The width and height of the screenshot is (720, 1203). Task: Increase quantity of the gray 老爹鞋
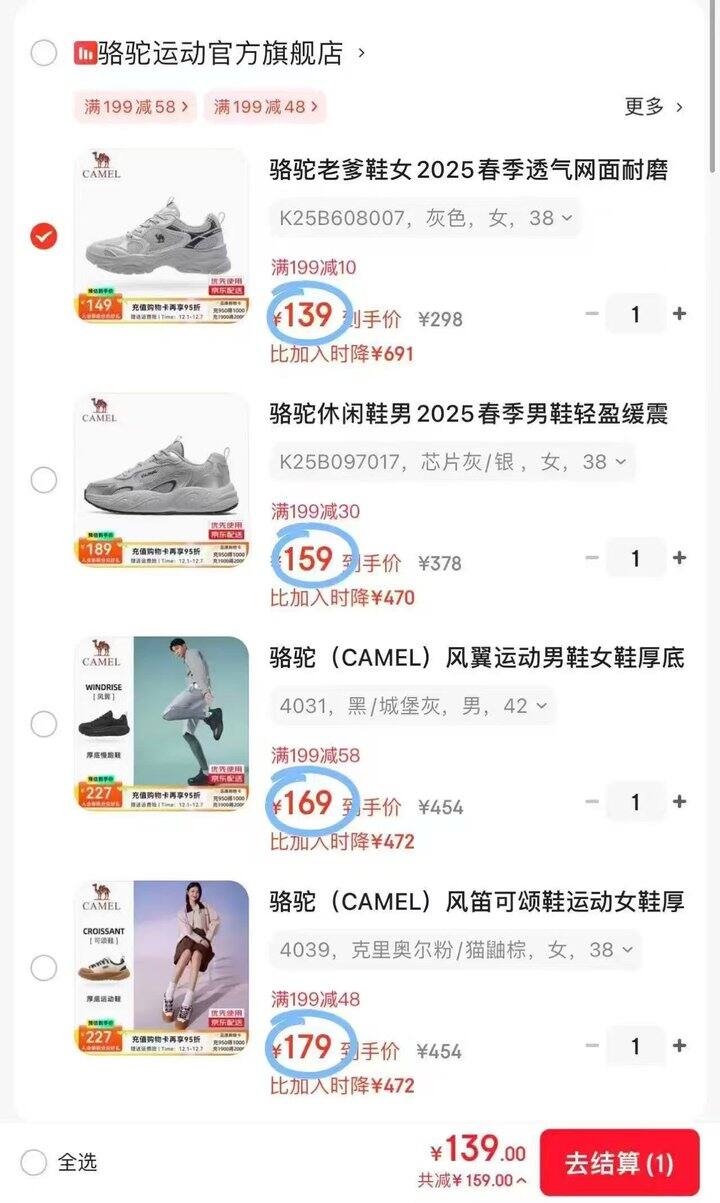pos(679,313)
